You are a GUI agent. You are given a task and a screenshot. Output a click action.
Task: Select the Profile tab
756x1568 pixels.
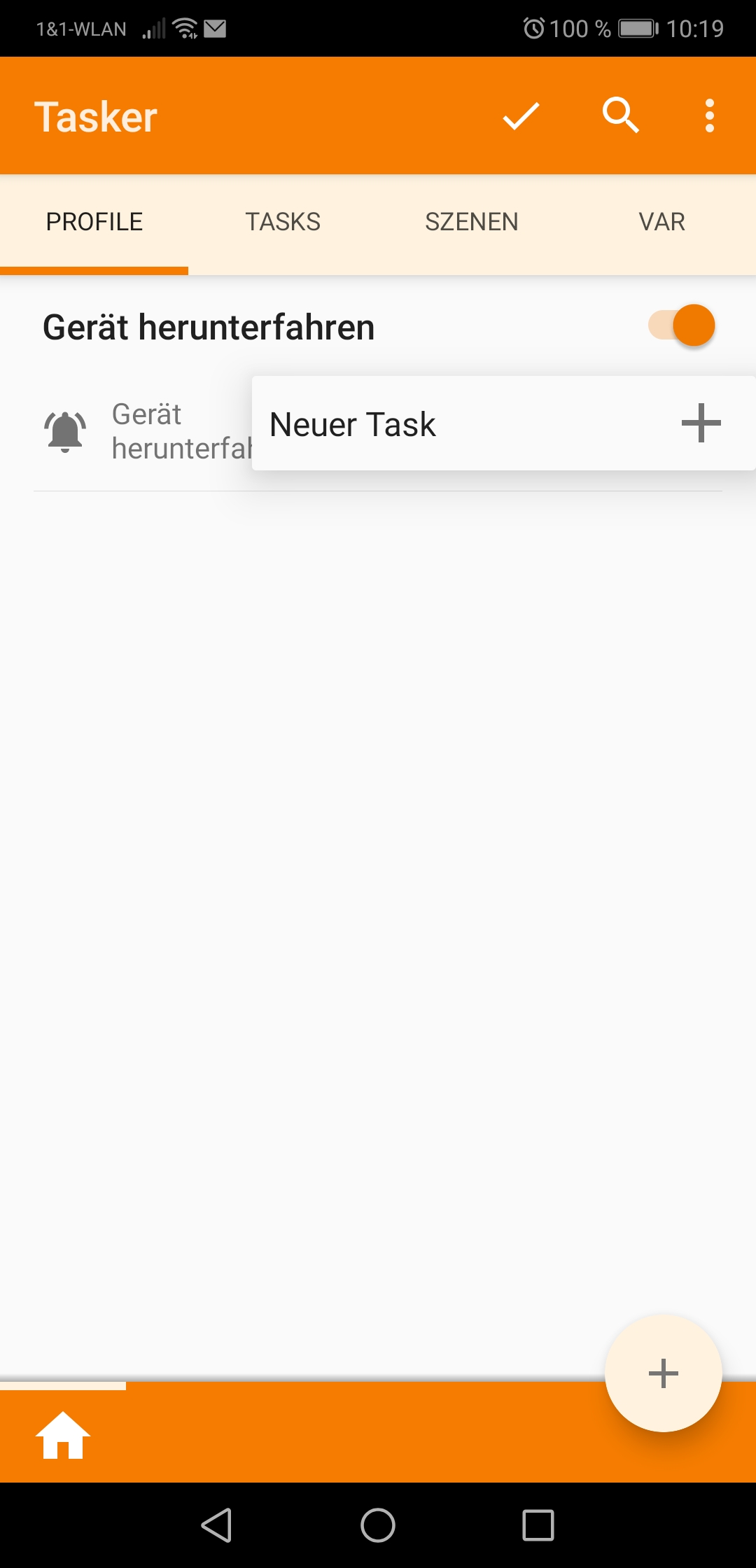[x=94, y=223]
